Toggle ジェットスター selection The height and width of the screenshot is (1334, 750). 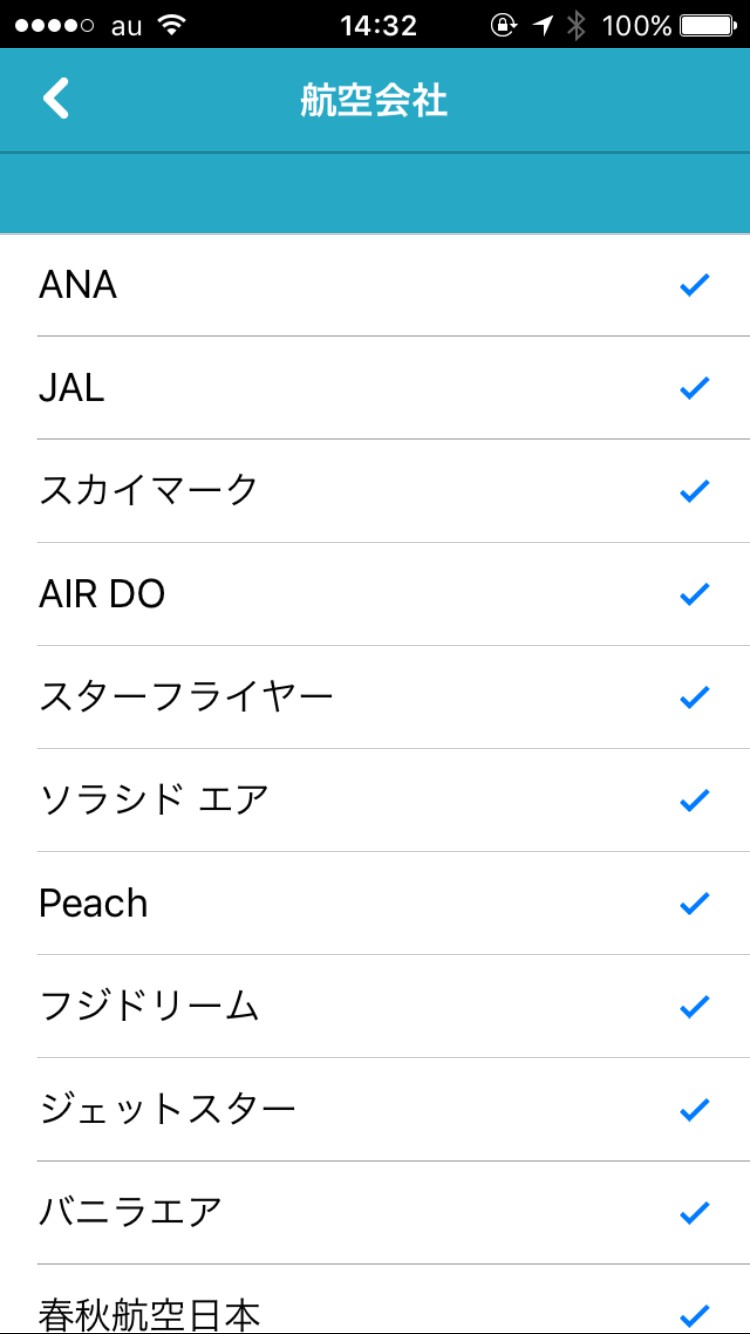pyautogui.click(x=375, y=1109)
